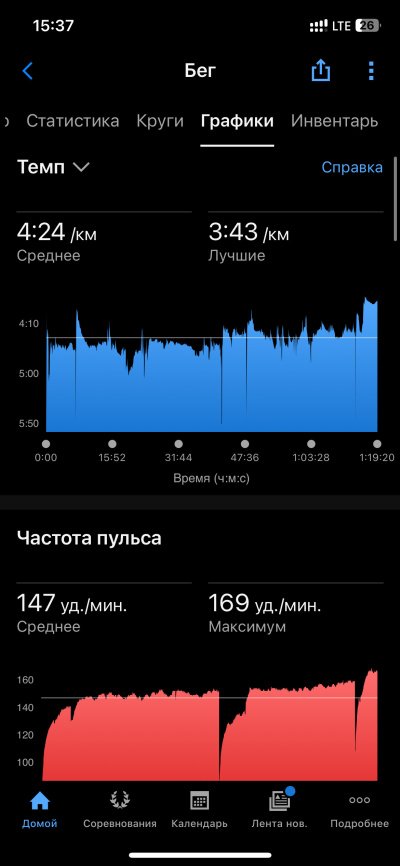Open the three-dot overflow menu
The image size is (400, 866).
[x=371, y=71]
